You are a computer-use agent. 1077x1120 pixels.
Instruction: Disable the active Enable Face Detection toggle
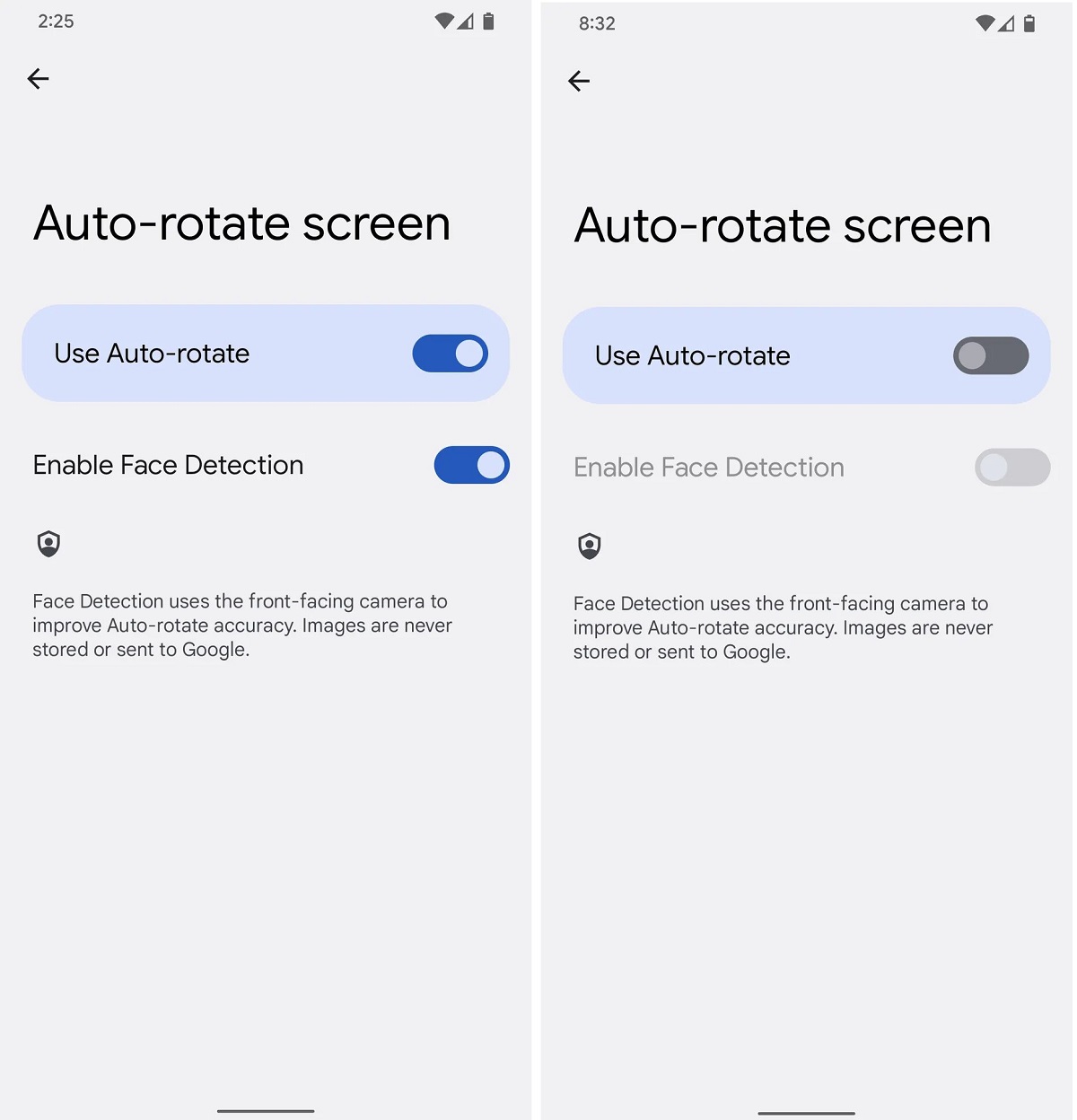pyautogui.click(x=471, y=465)
